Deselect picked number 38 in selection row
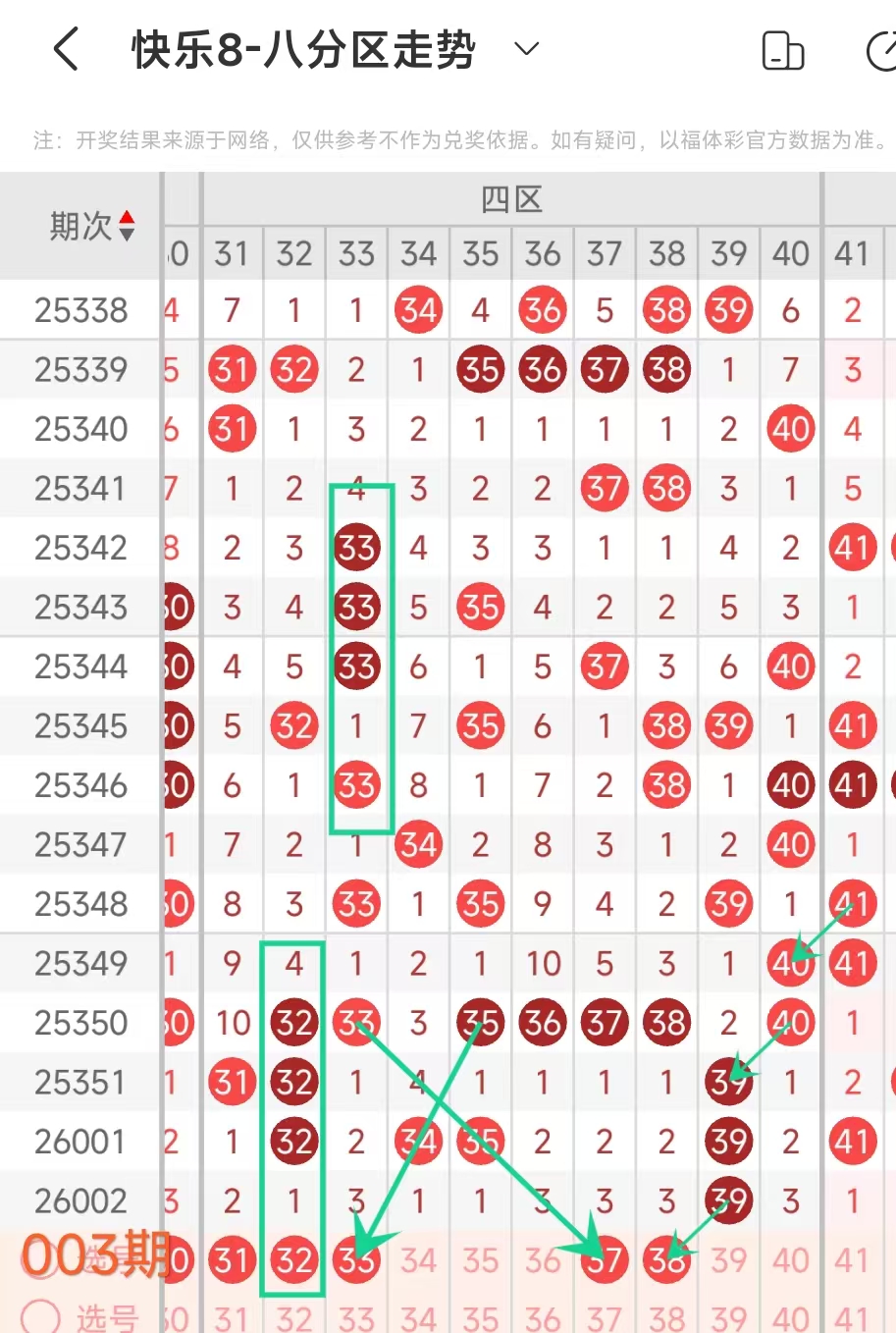896x1333 pixels. (666, 1259)
